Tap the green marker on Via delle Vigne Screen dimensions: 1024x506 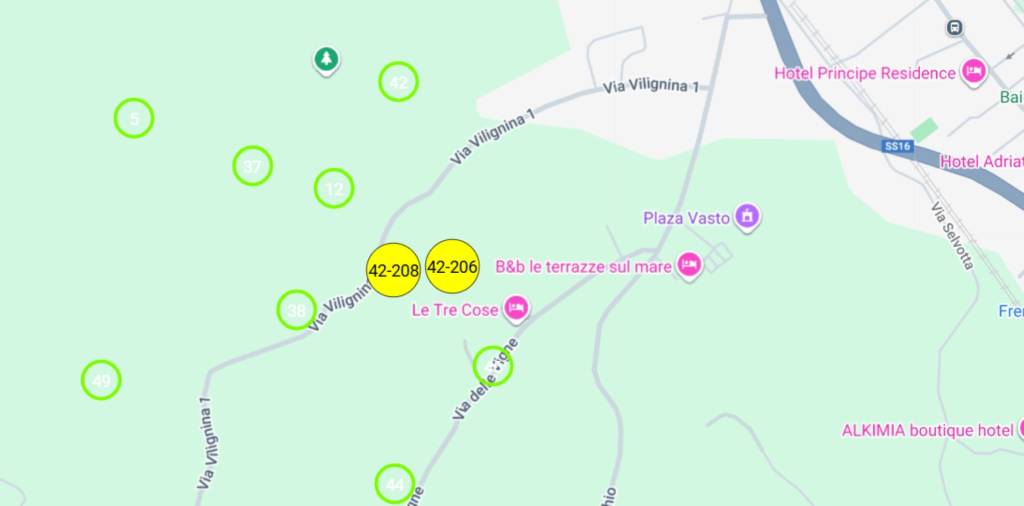point(493,366)
